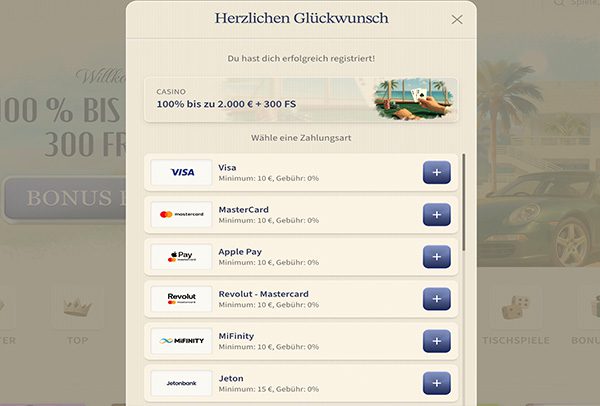Add Apple Pay as payment method
This screenshot has width=600, height=406.
[437, 256]
